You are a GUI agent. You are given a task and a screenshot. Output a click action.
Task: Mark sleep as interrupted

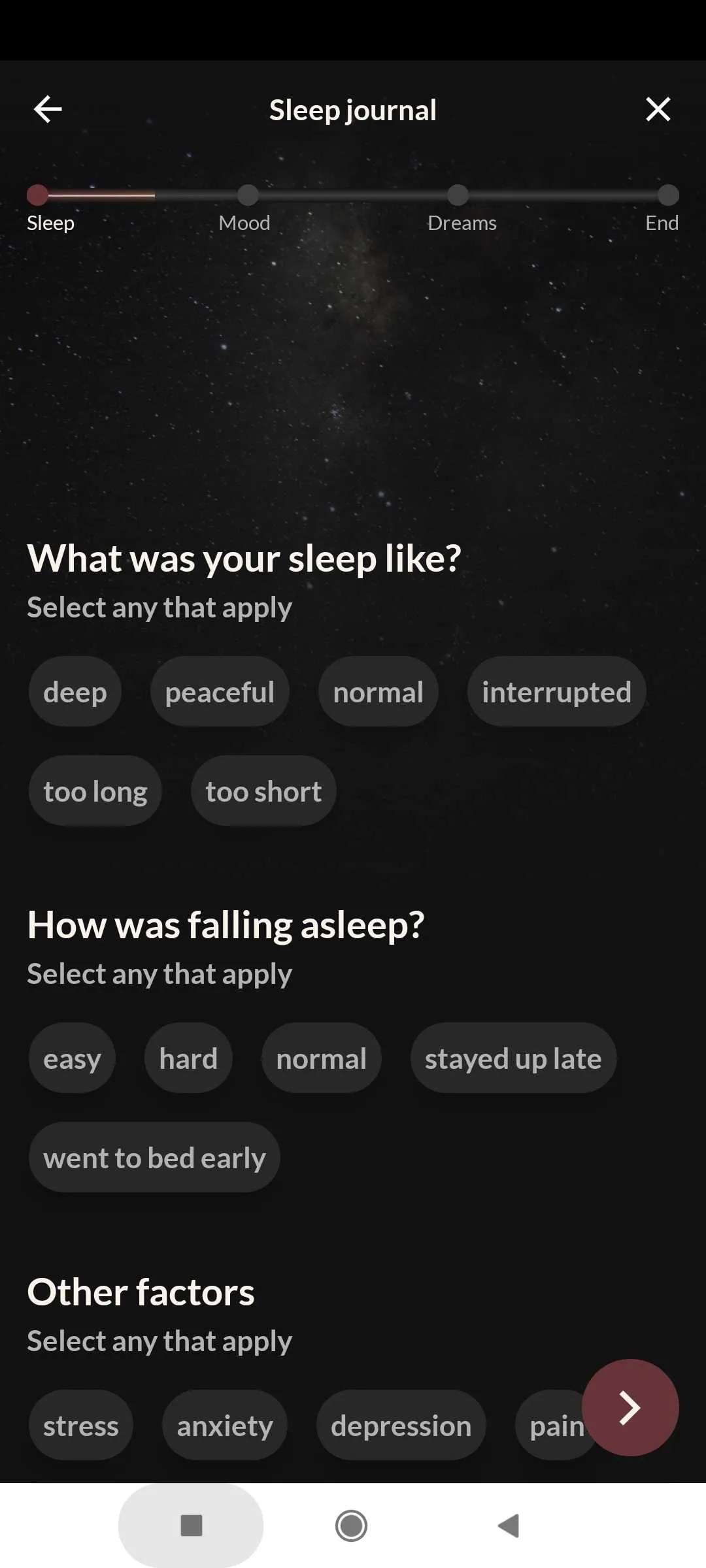tap(557, 692)
